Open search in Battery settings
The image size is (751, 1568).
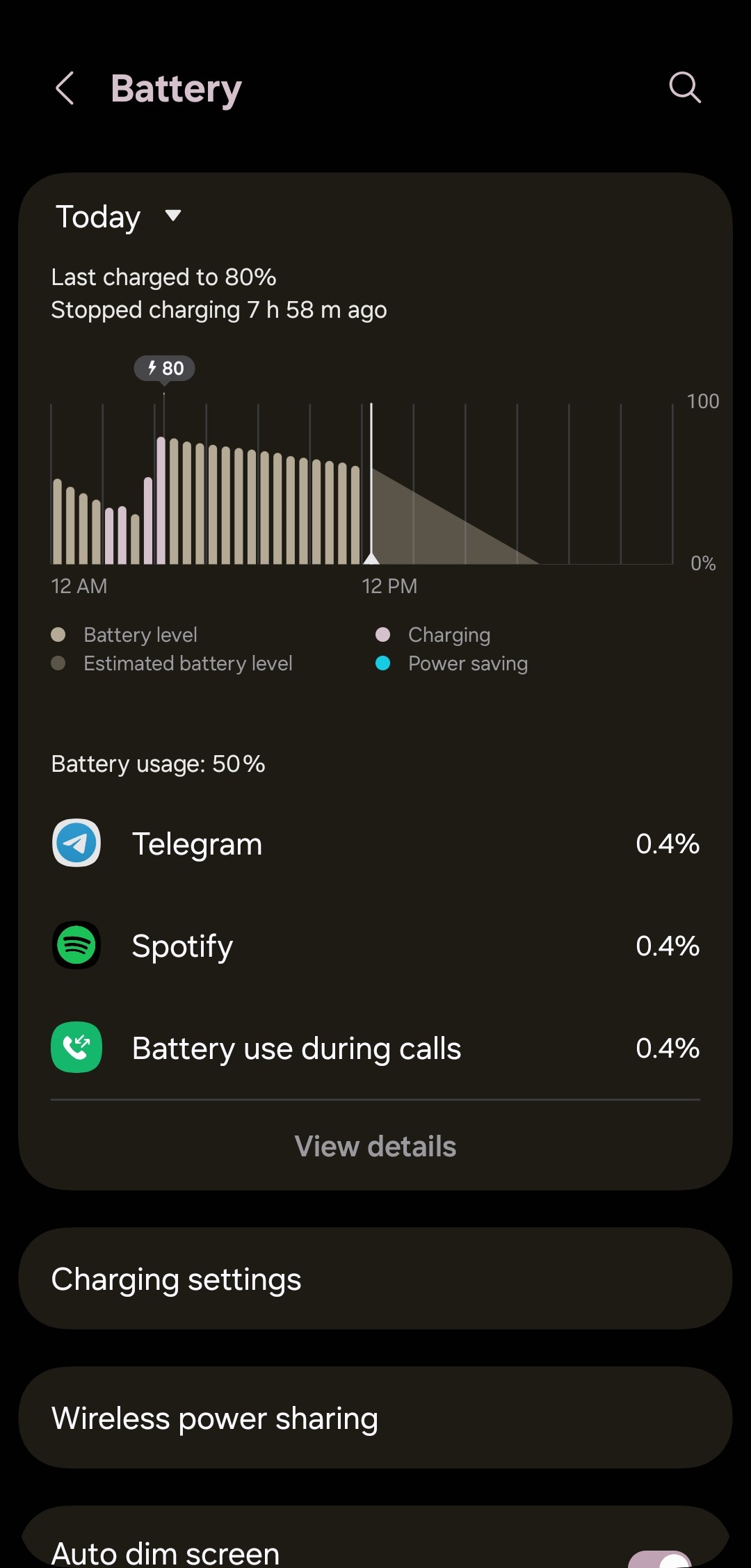685,88
